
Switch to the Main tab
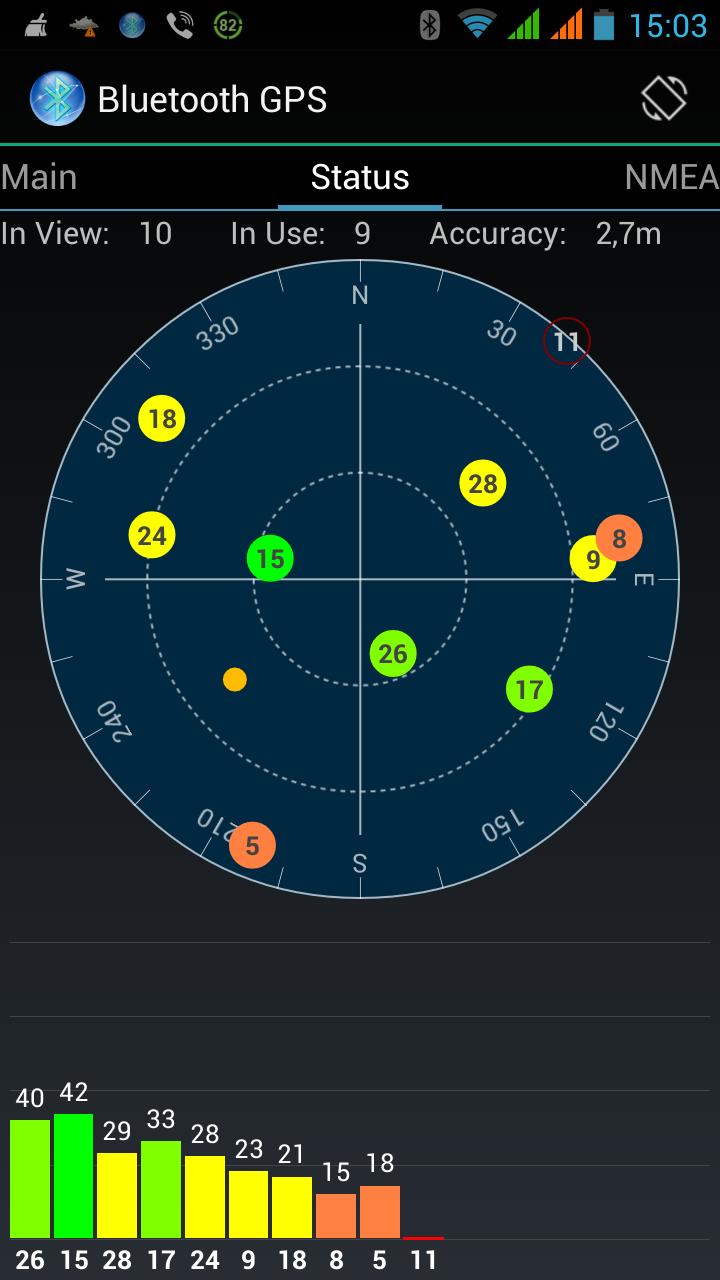[39, 177]
